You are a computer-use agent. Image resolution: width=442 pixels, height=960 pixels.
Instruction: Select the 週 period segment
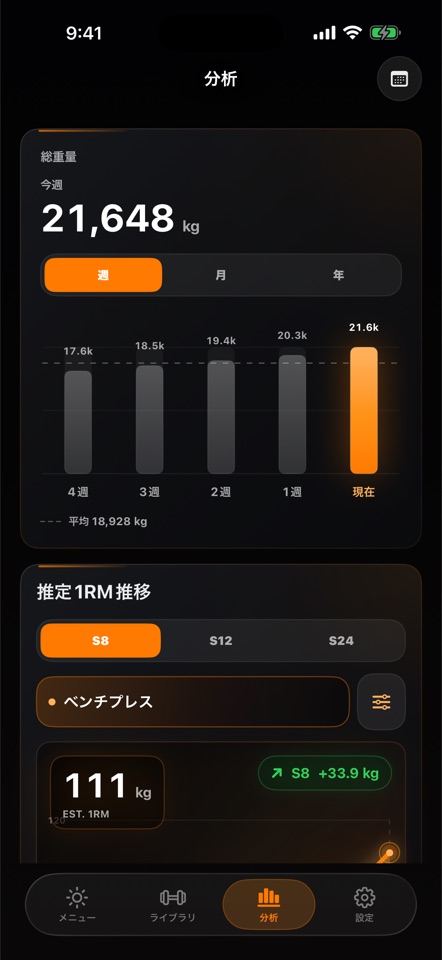coord(103,275)
